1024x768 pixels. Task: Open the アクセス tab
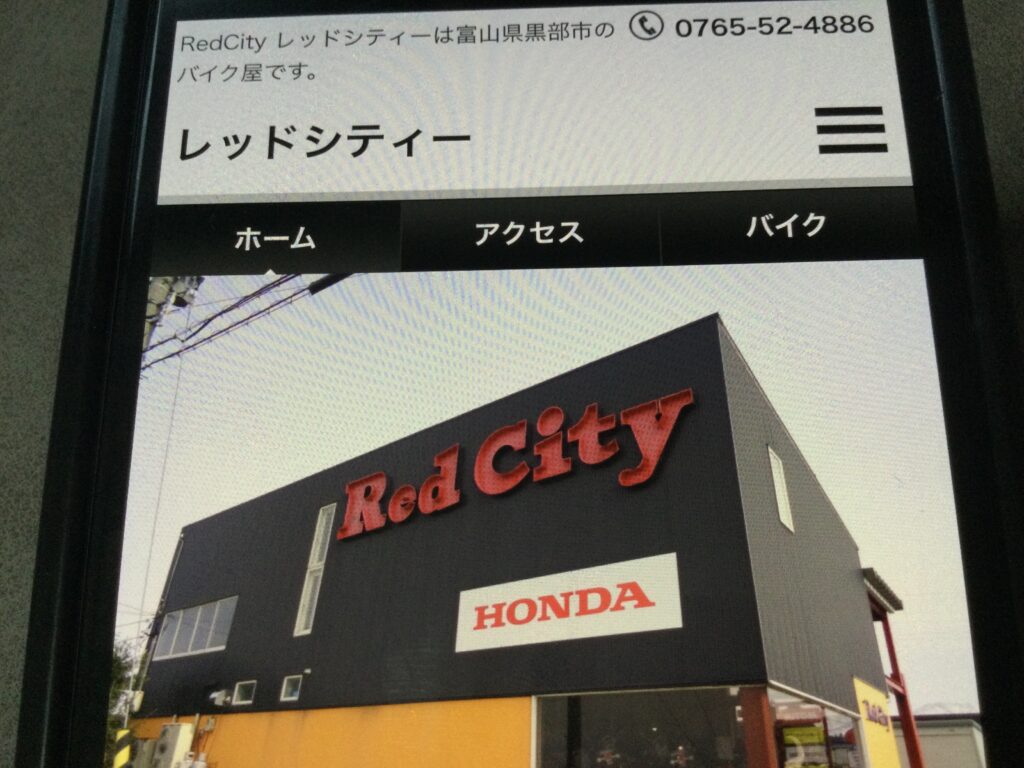528,233
